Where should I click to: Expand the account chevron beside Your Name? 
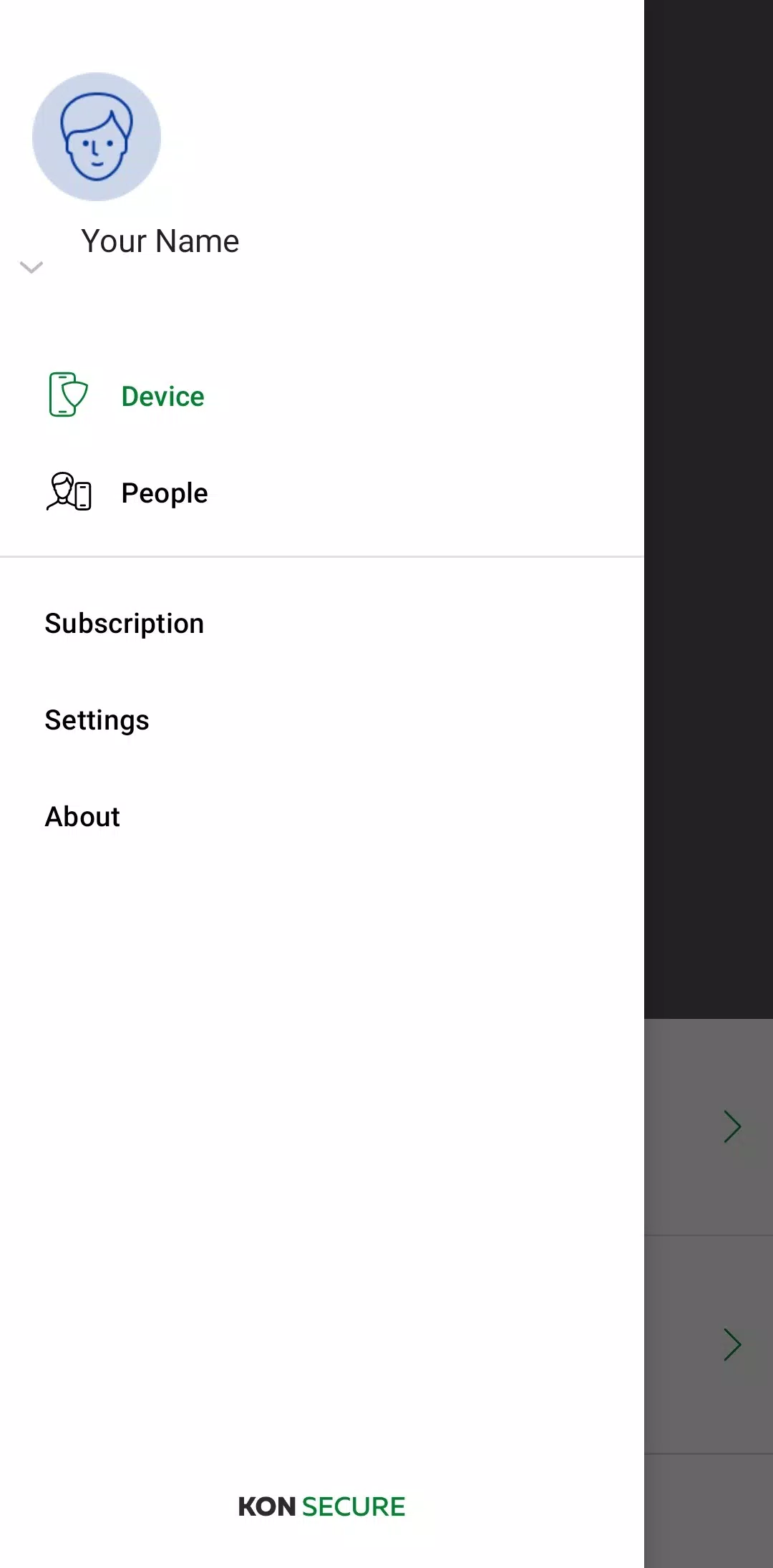31,267
